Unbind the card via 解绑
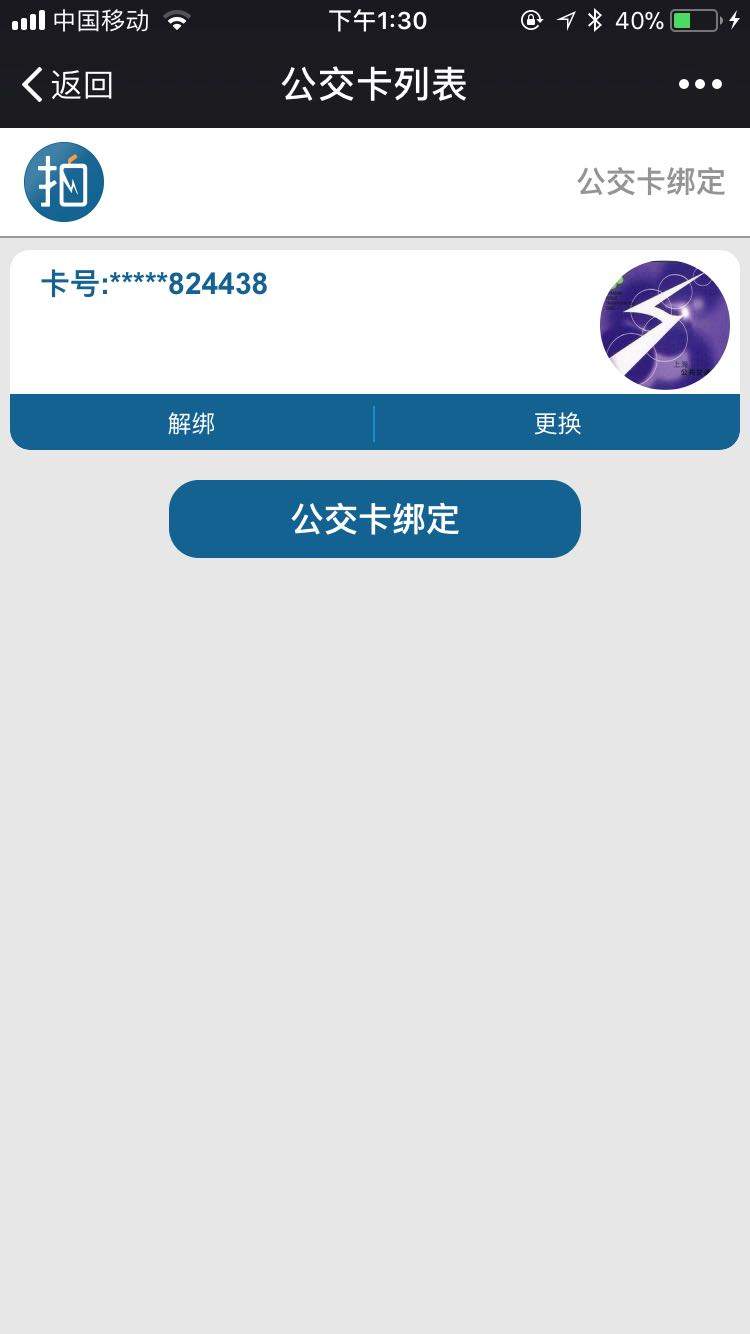750x1334 pixels. point(191,423)
